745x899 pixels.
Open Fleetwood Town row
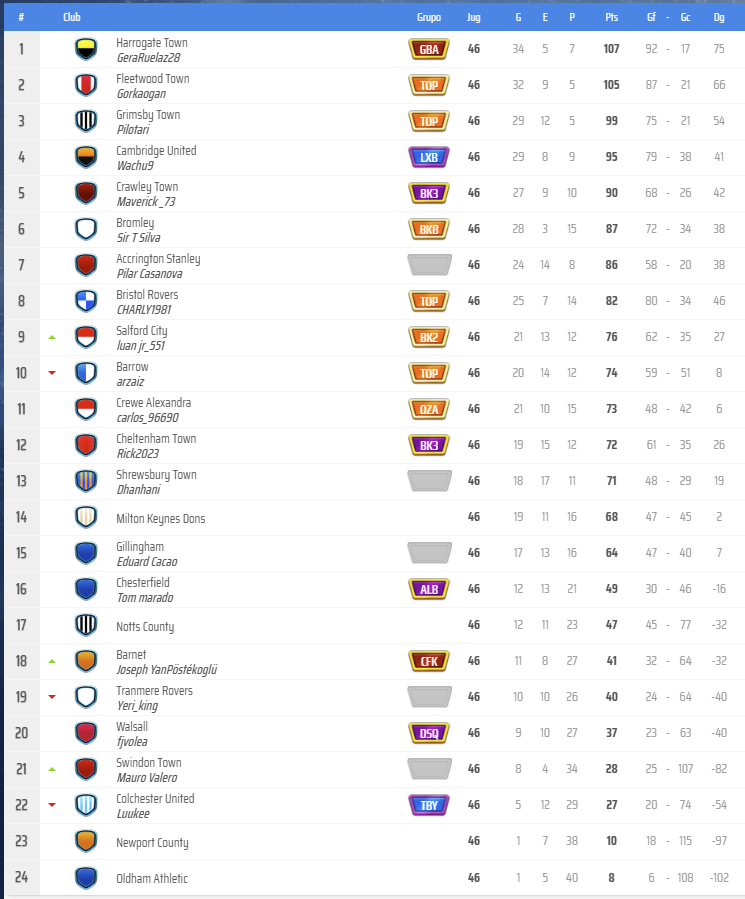tap(152, 79)
